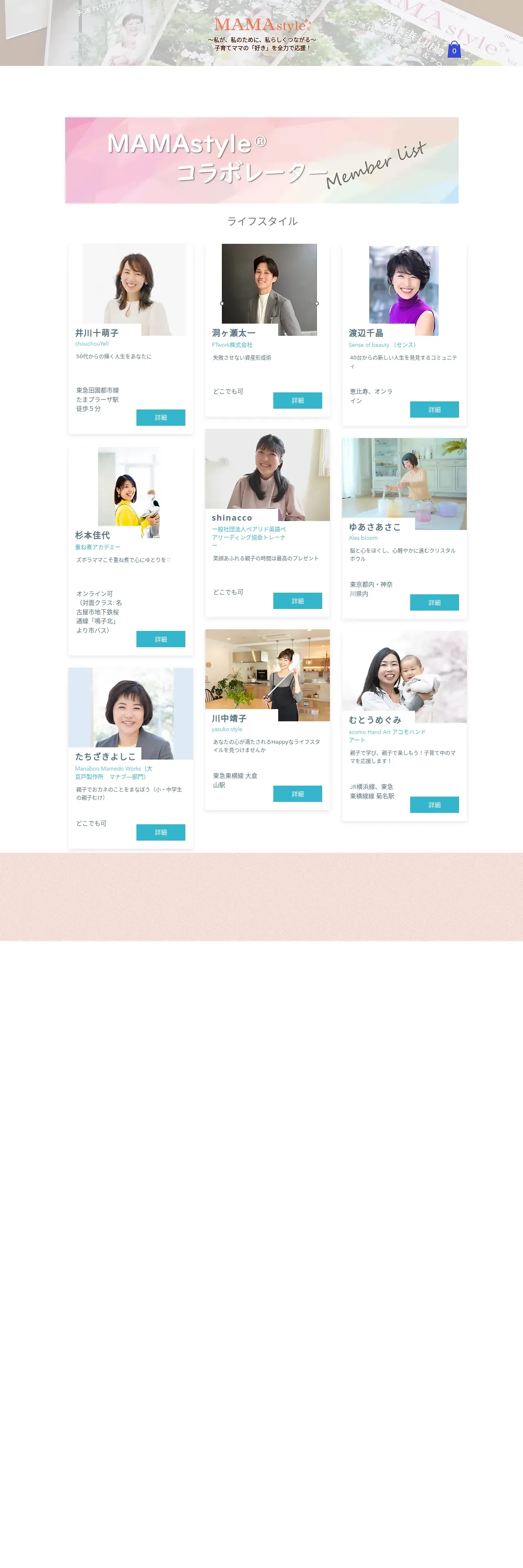Viewport: 523px width, 1568px height.
Task: Open 詳細 for 洞ヶ瀬太一
Action: [298, 401]
